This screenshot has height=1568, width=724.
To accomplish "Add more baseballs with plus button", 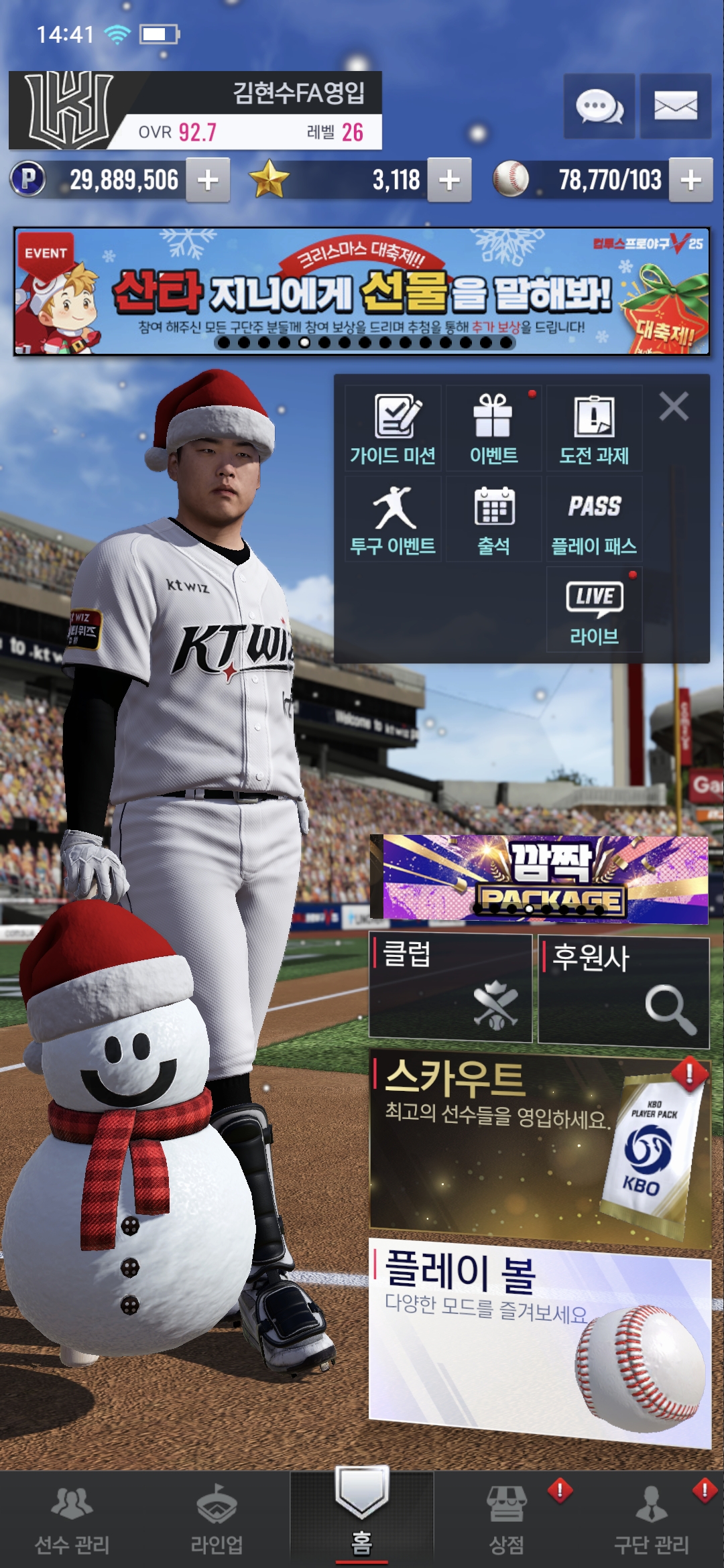I will pyautogui.click(x=690, y=180).
